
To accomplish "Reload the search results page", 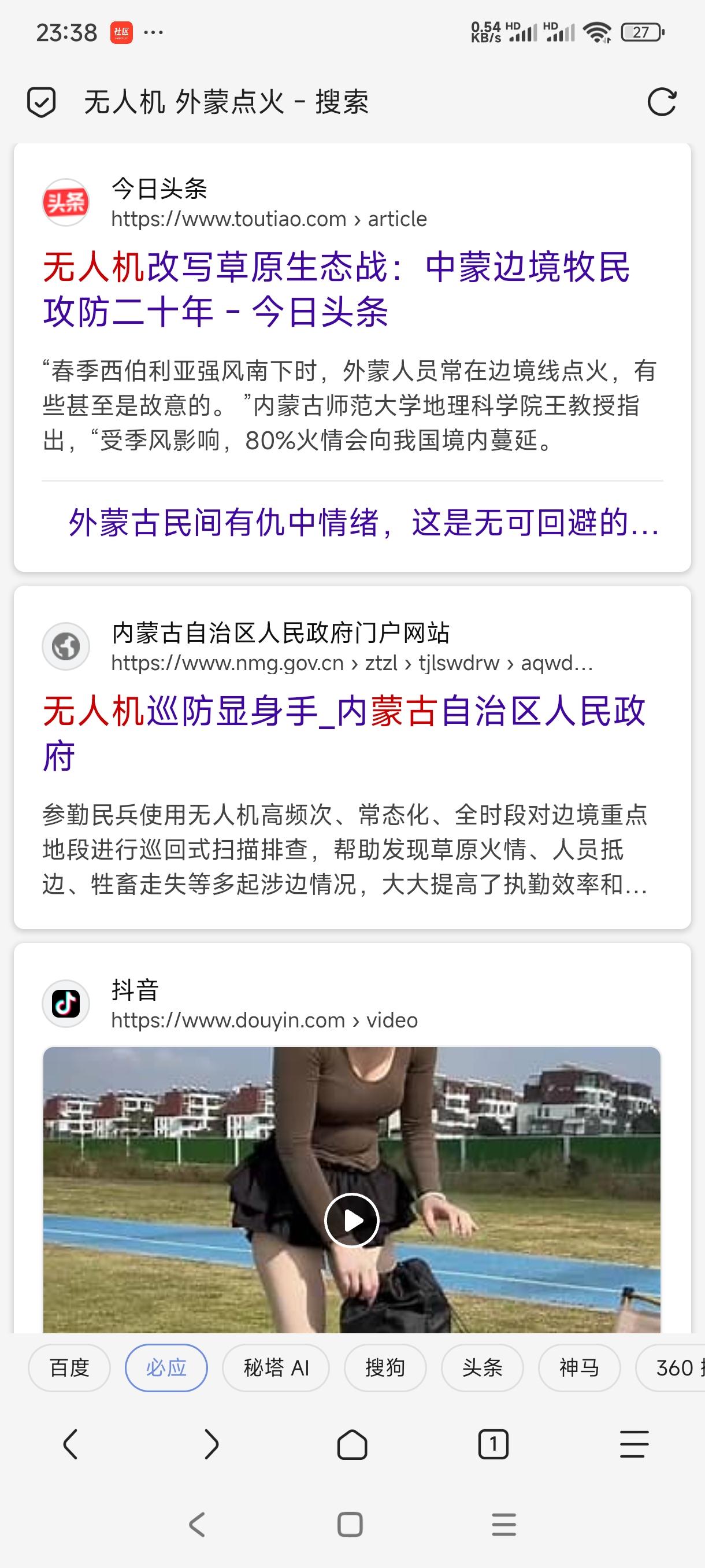I will tap(661, 102).
